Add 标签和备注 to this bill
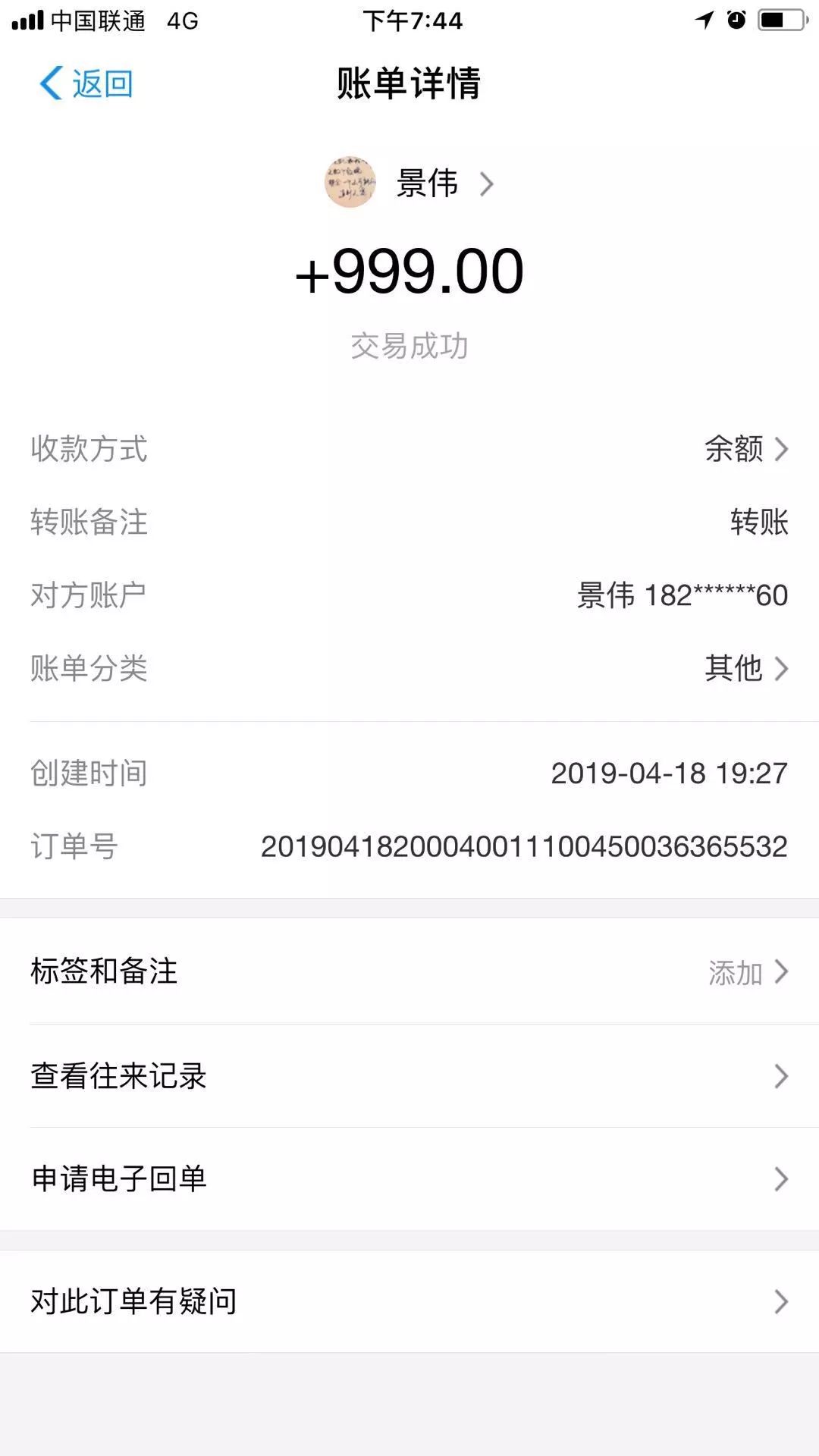The width and height of the screenshot is (819, 1456). pyautogui.click(x=409, y=971)
